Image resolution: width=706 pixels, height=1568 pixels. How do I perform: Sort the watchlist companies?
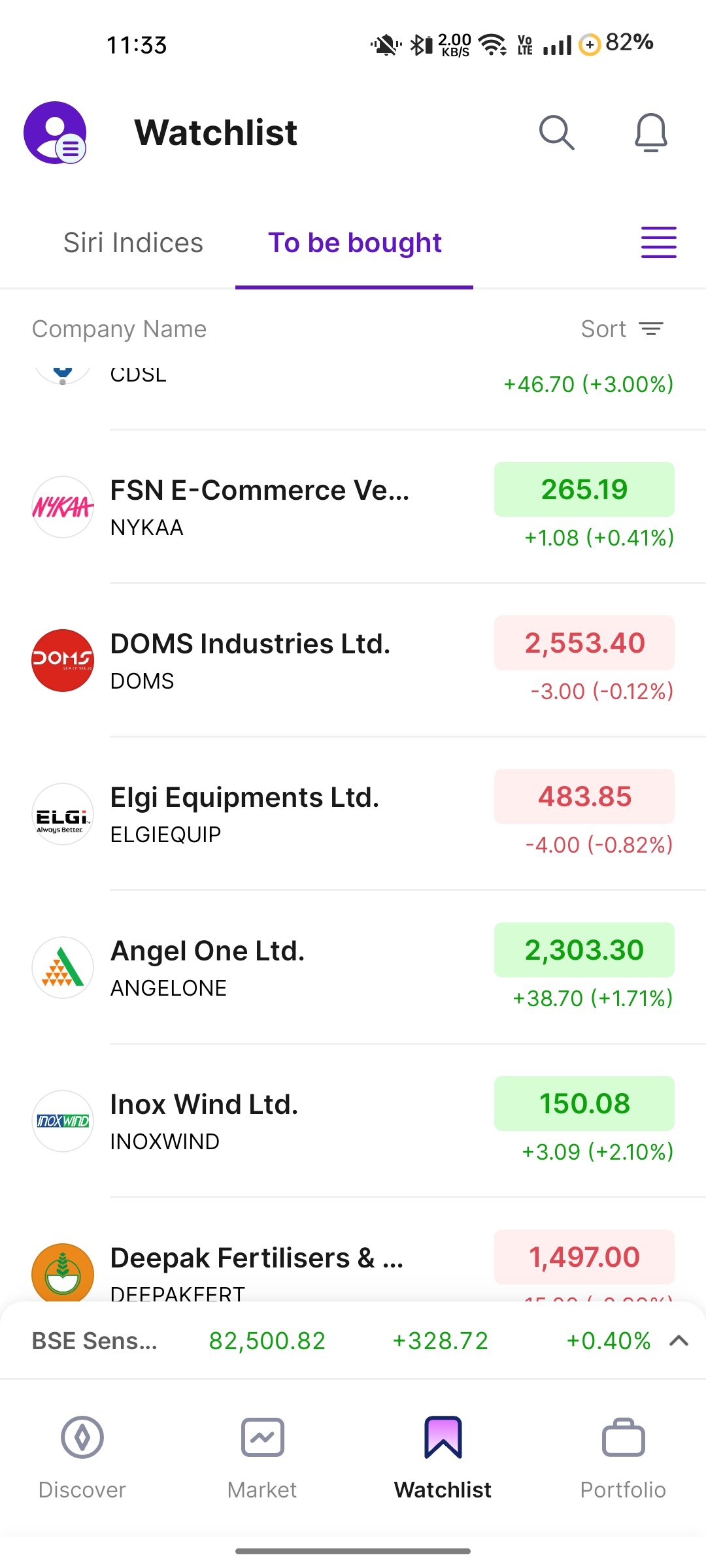622,329
